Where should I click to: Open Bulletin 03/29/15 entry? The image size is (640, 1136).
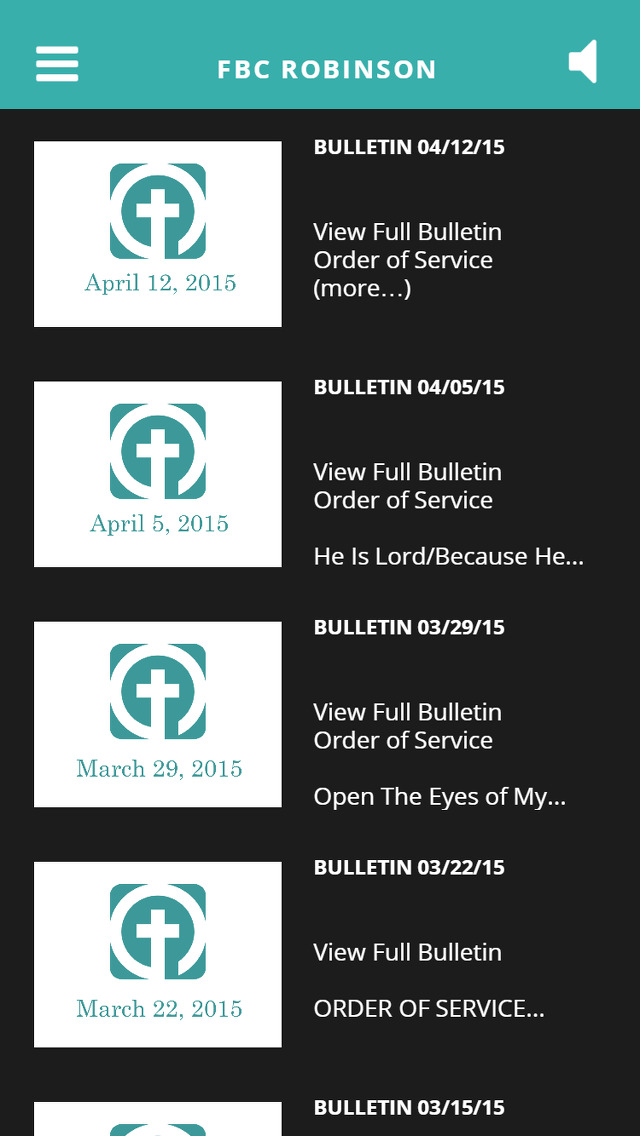(409, 627)
